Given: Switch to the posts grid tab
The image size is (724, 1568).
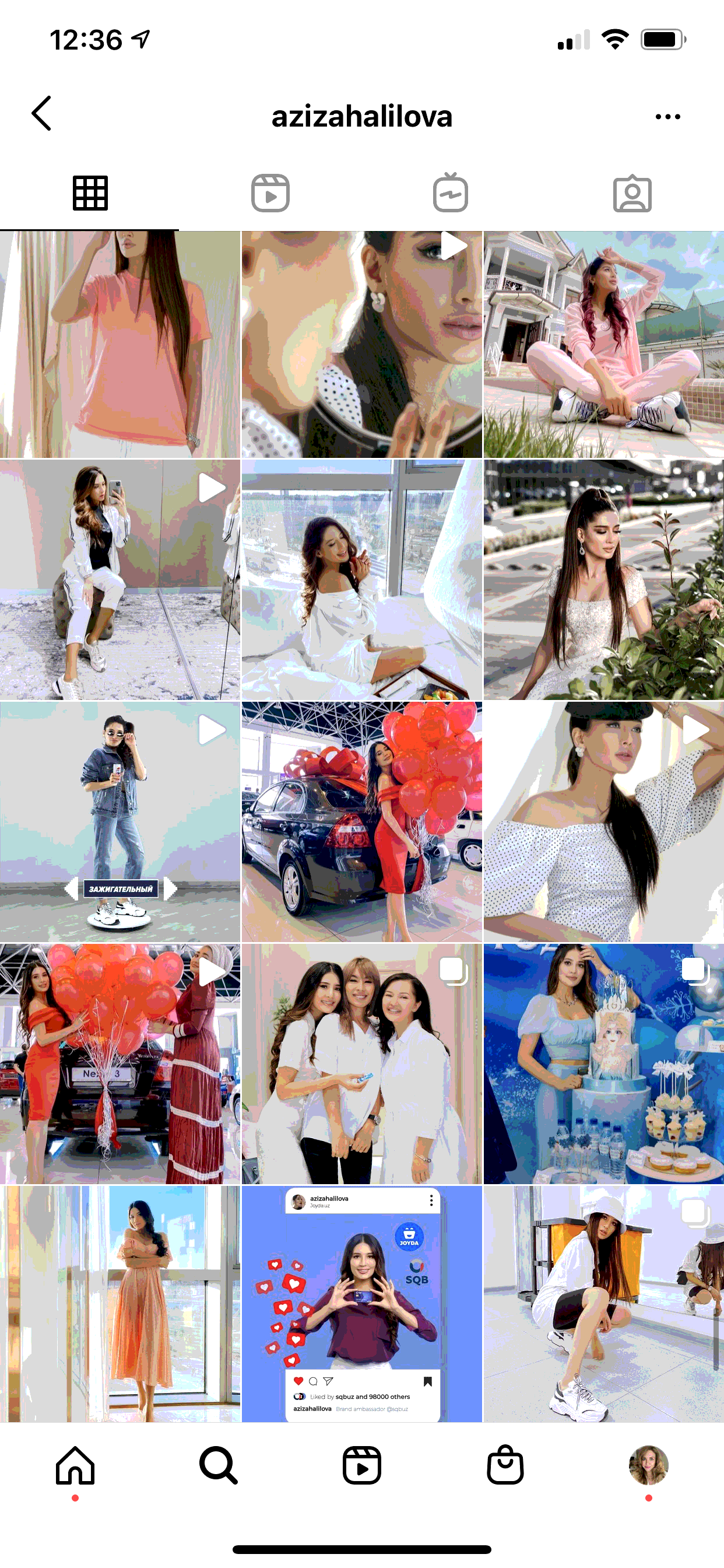Looking at the screenshot, I should point(90,194).
